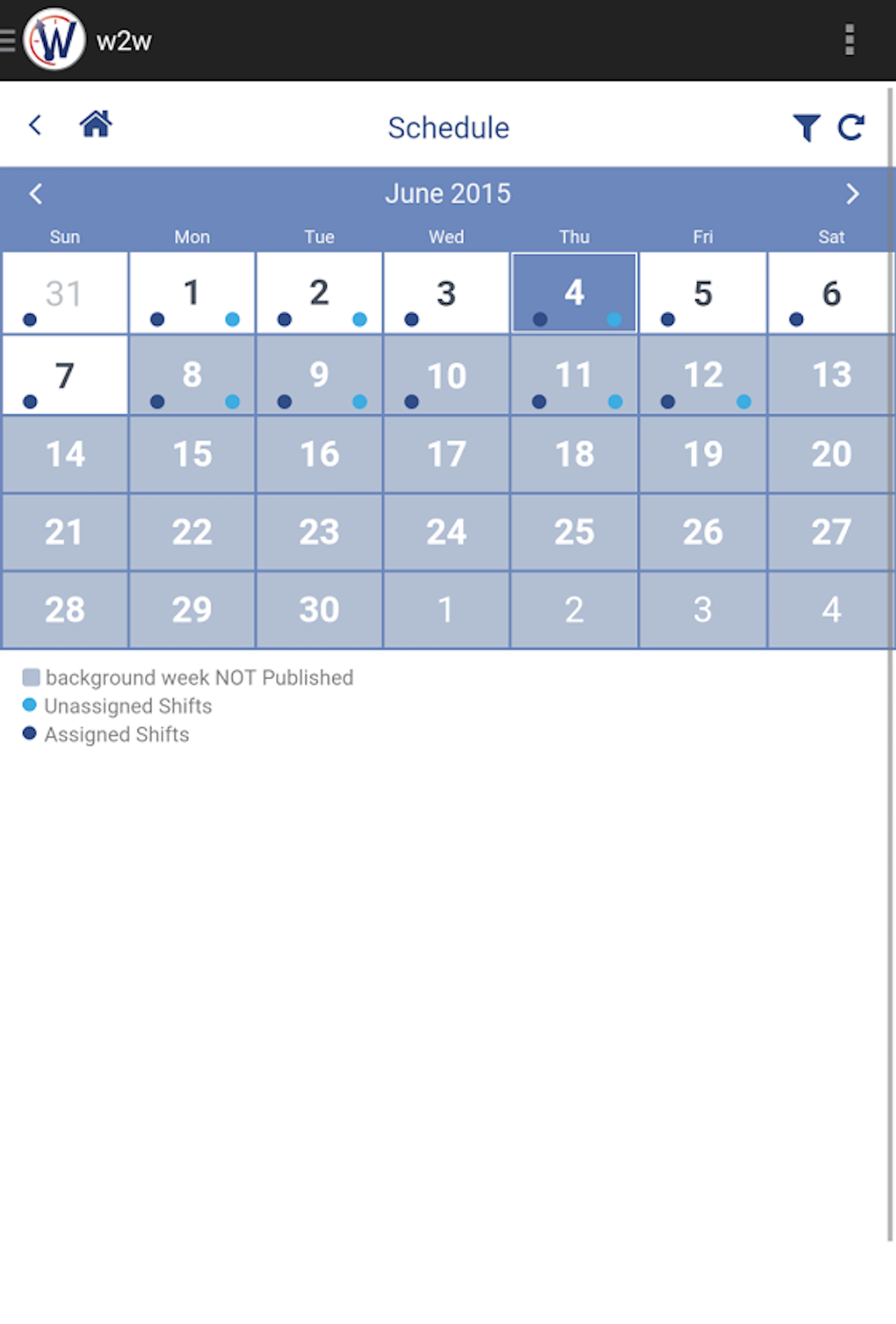896x1324 pixels.
Task: Choose June 30 on the calendar
Action: [x=319, y=610]
